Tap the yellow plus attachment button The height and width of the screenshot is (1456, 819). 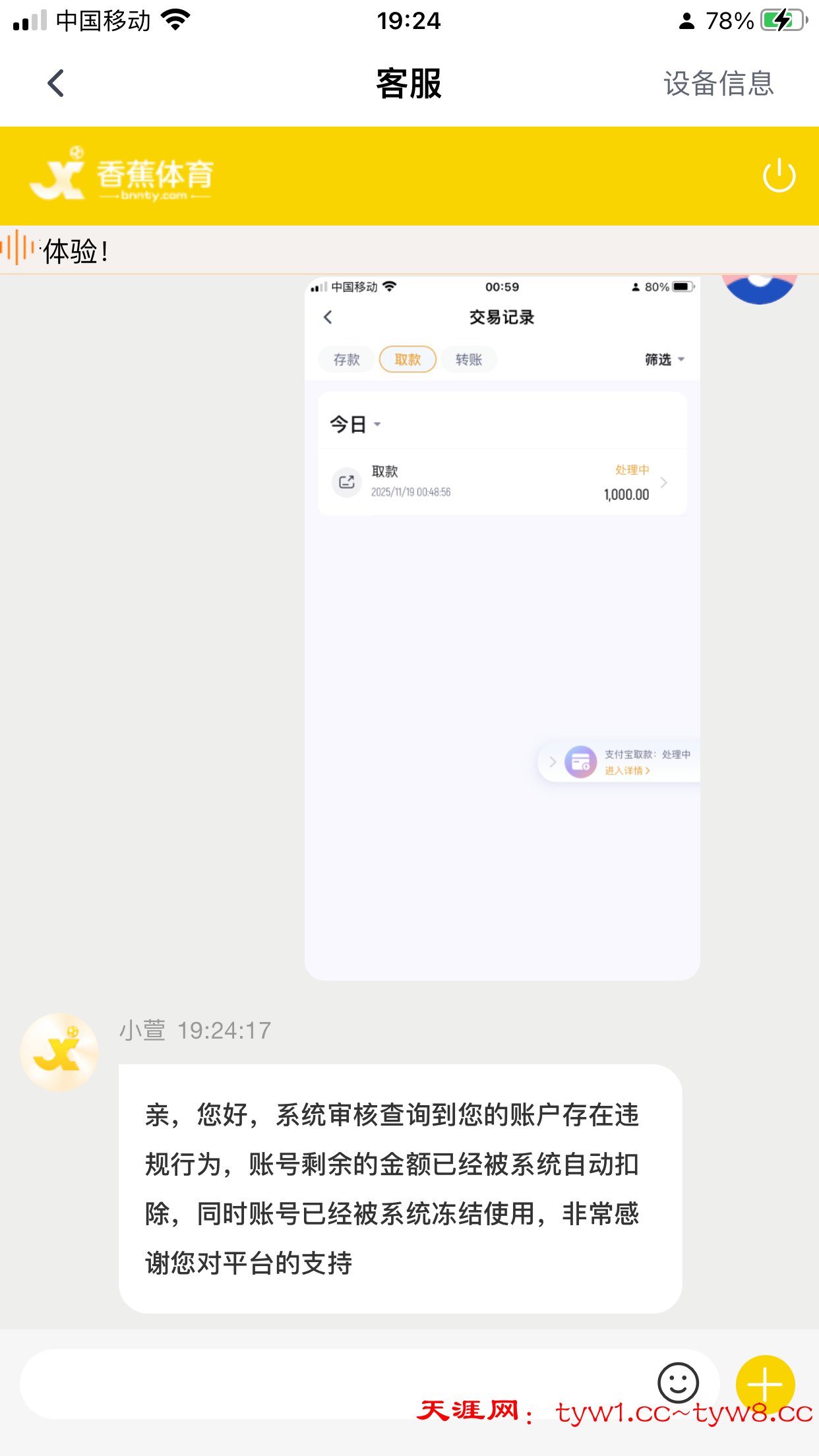click(765, 1384)
